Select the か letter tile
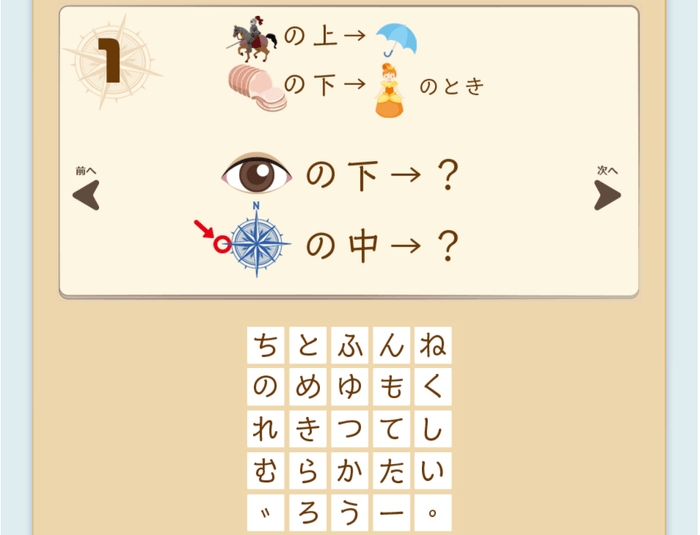This screenshot has height=535, width=700. point(350,471)
